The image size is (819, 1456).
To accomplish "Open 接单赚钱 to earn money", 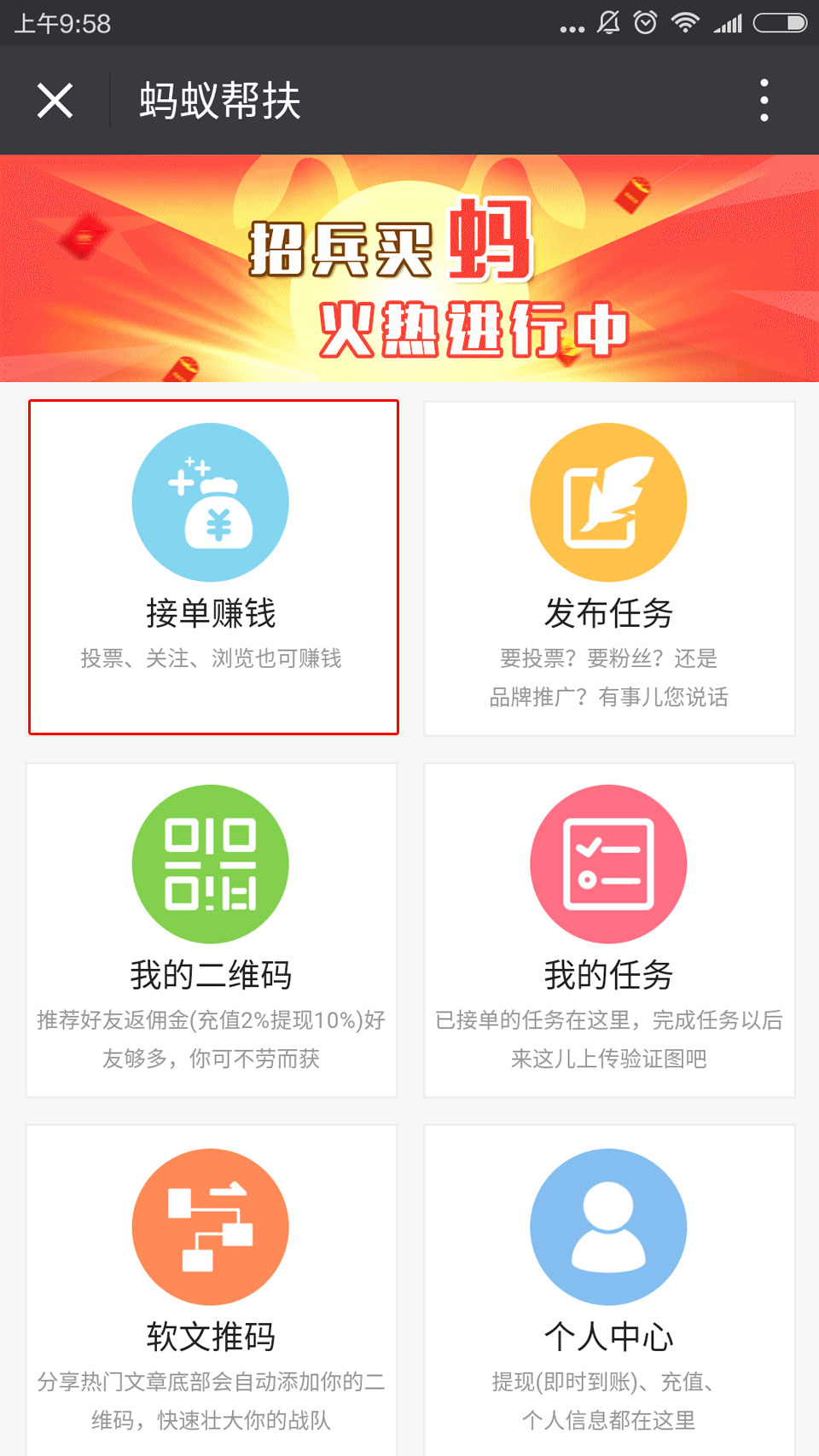I will point(213,567).
